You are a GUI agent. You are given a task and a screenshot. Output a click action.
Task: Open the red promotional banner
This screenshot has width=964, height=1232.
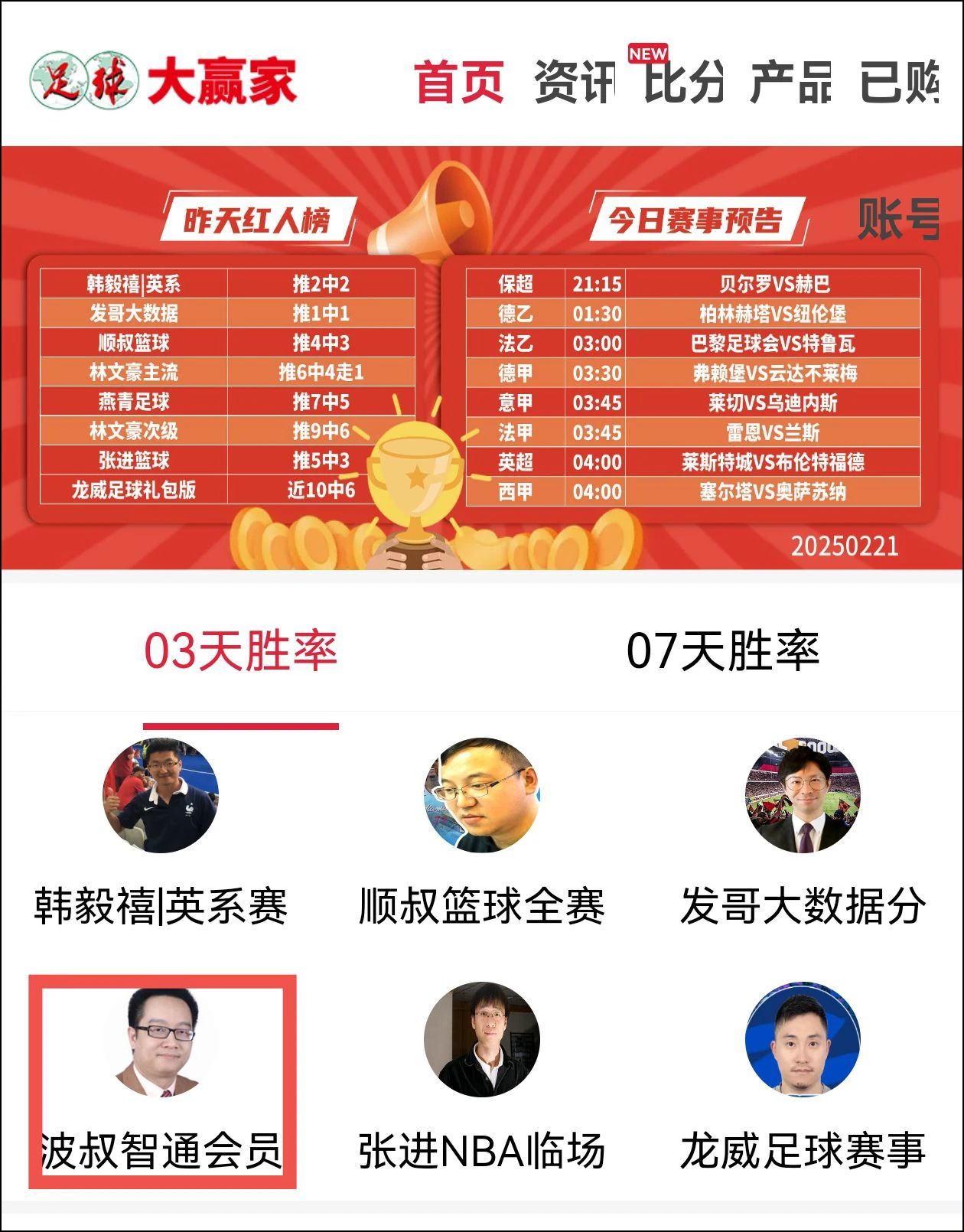482,357
